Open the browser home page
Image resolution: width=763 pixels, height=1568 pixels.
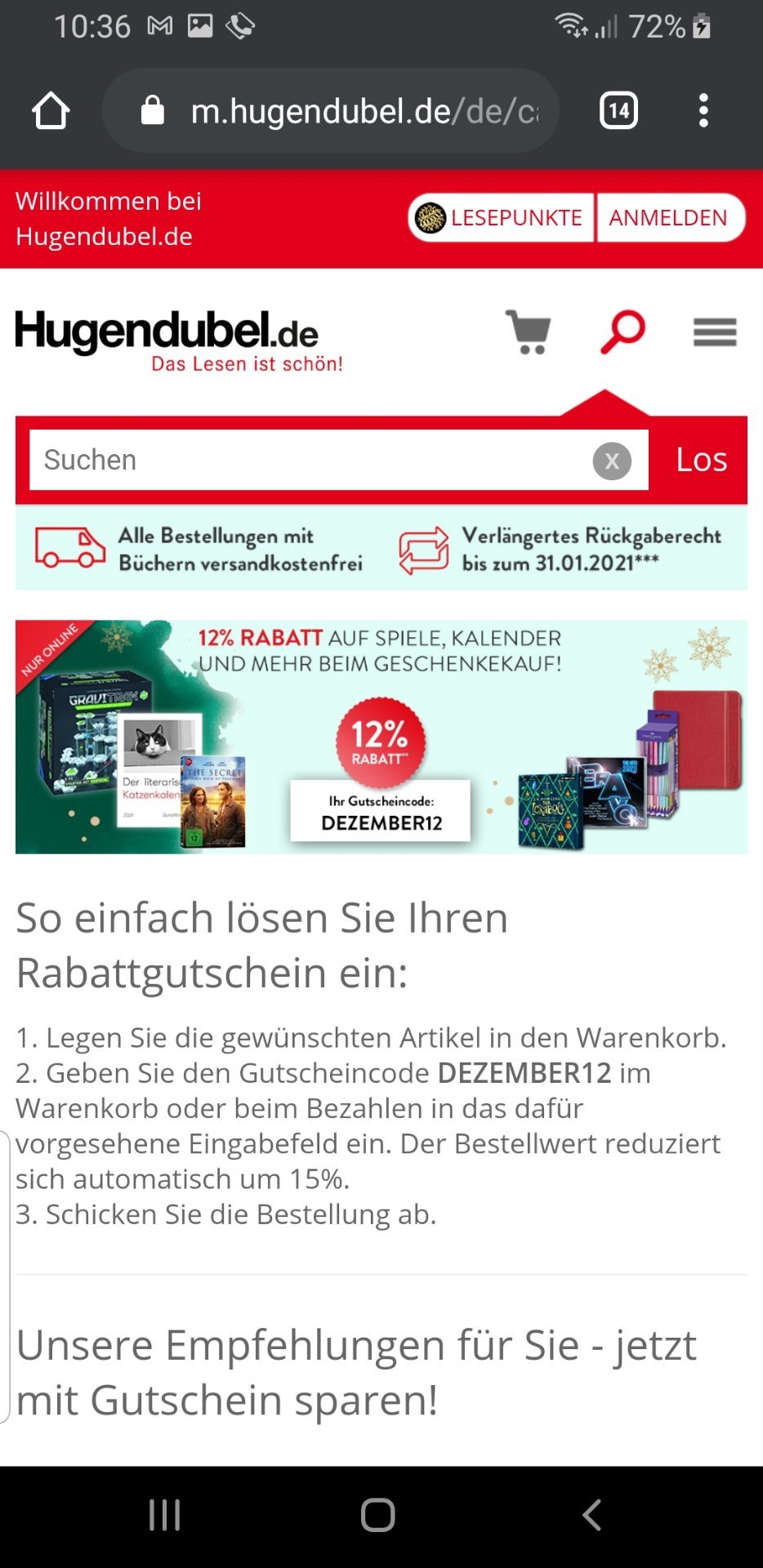pyautogui.click(x=51, y=110)
